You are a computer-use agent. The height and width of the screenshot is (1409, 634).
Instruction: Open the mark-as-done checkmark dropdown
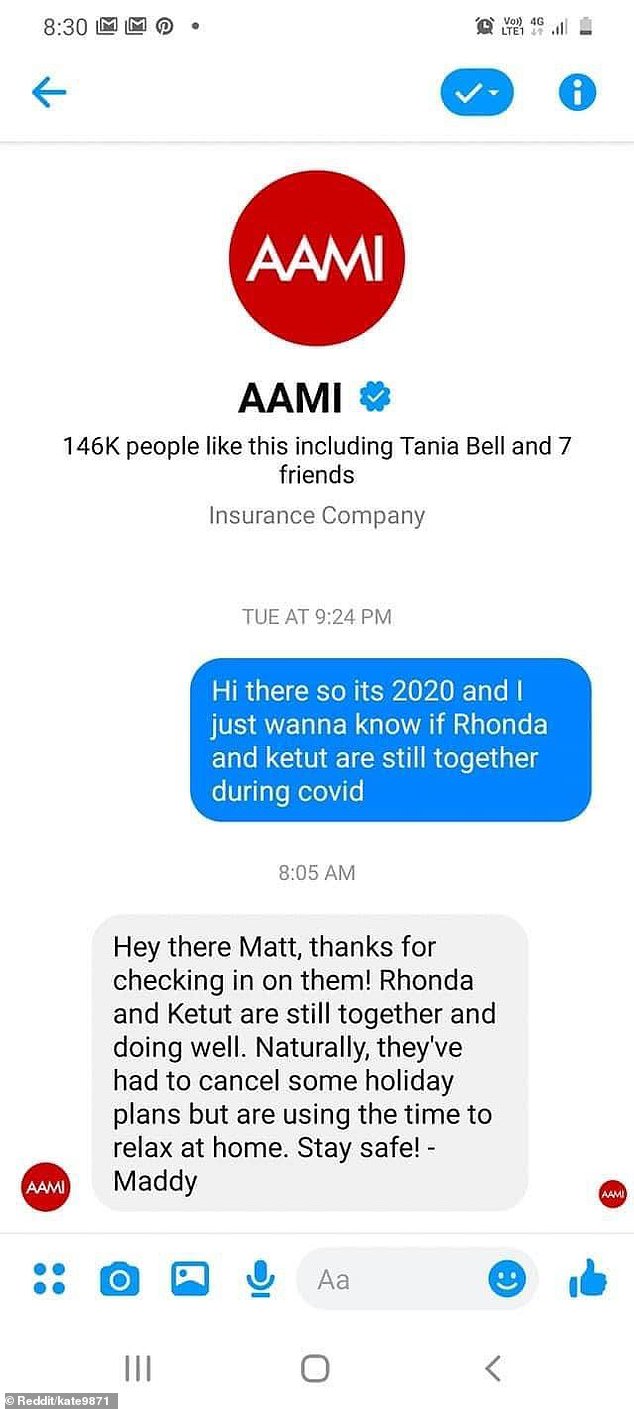pos(477,93)
